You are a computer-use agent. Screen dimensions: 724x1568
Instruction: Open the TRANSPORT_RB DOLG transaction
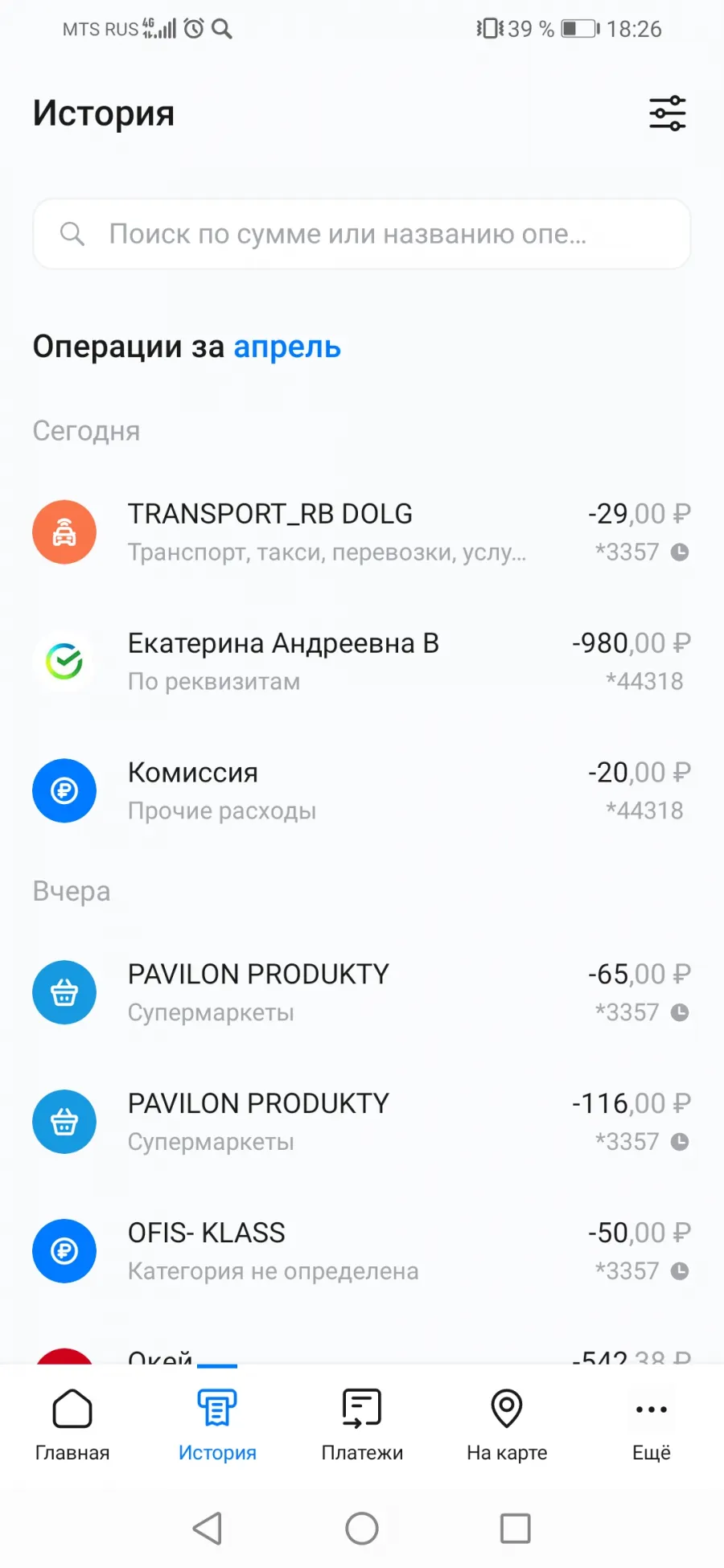[362, 532]
